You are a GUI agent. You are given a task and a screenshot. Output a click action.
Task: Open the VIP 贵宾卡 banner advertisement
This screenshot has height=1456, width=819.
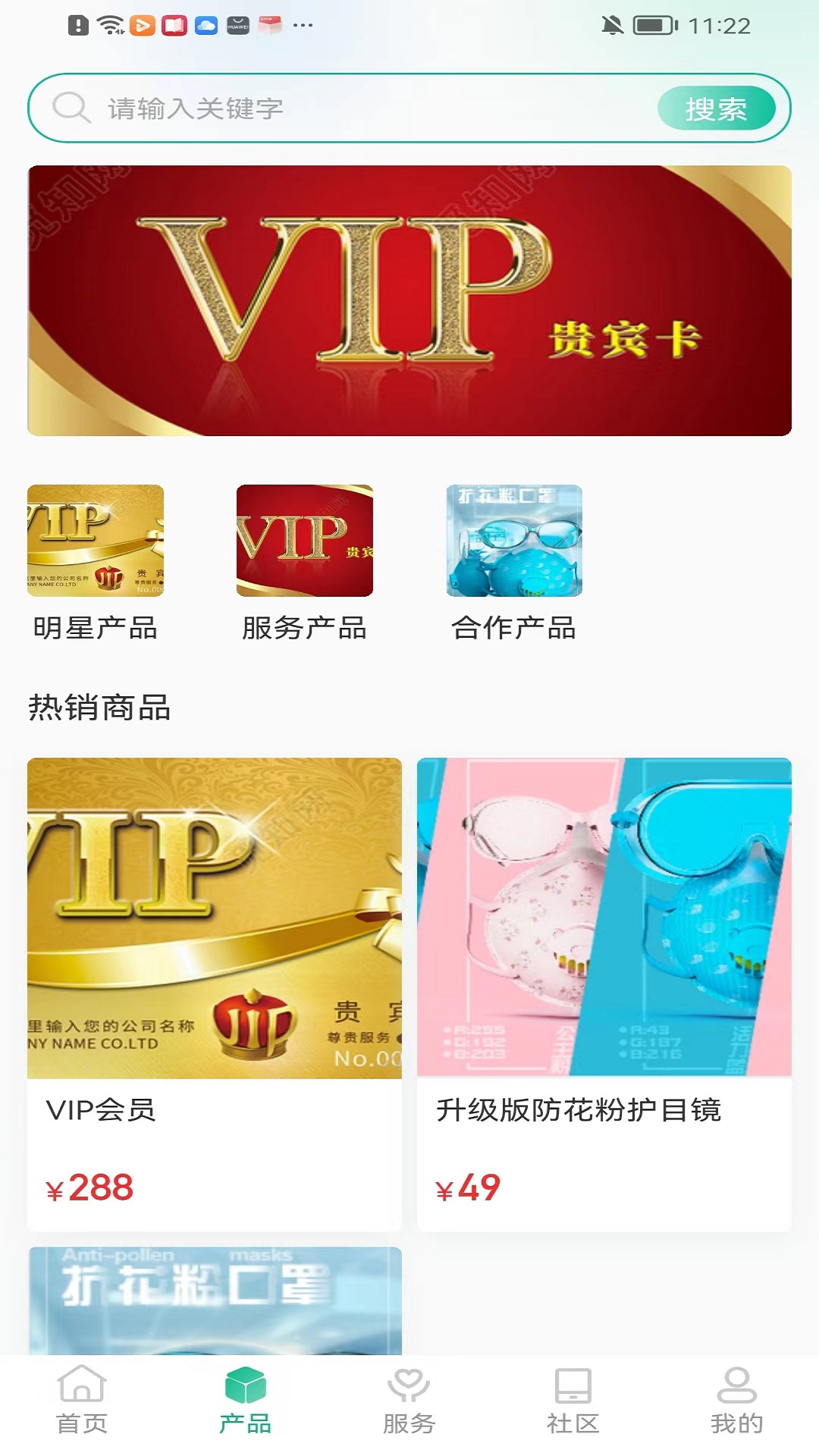coord(409,300)
